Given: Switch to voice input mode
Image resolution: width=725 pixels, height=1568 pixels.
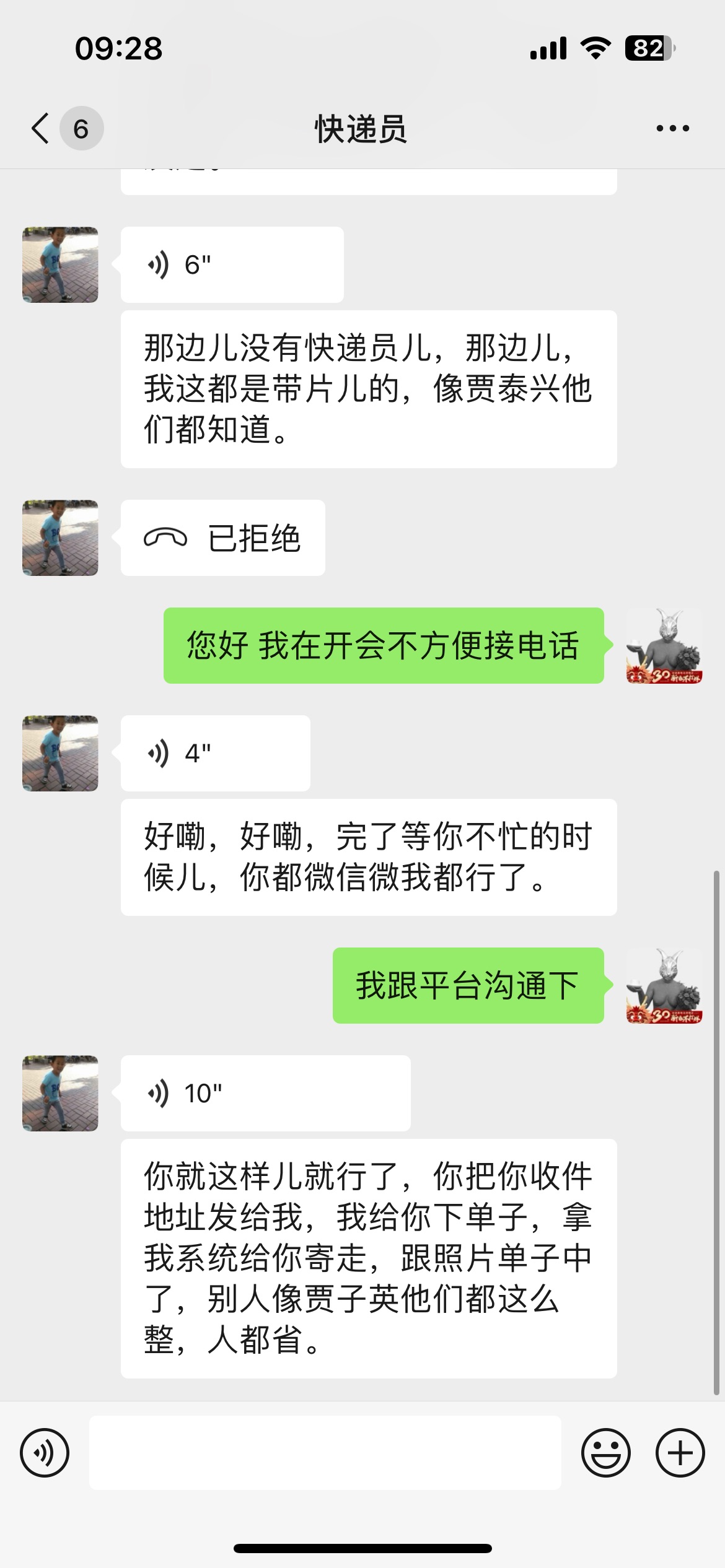Looking at the screenshot, I should pyautogui.click(x=45, y=1453).
